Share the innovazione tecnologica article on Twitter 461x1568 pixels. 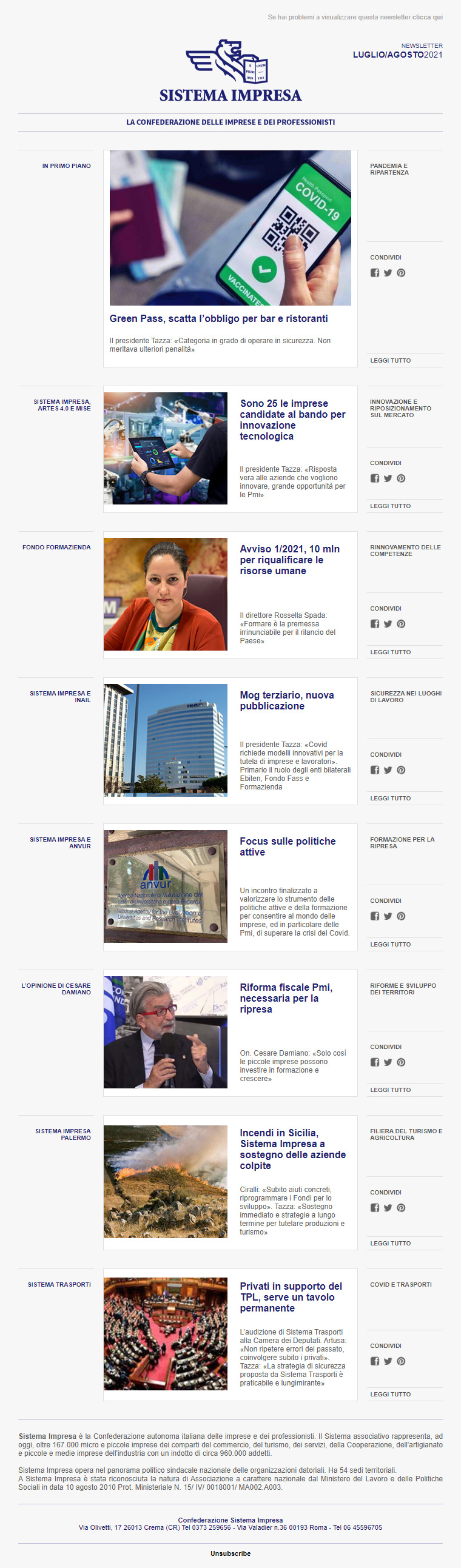[388, 478]
